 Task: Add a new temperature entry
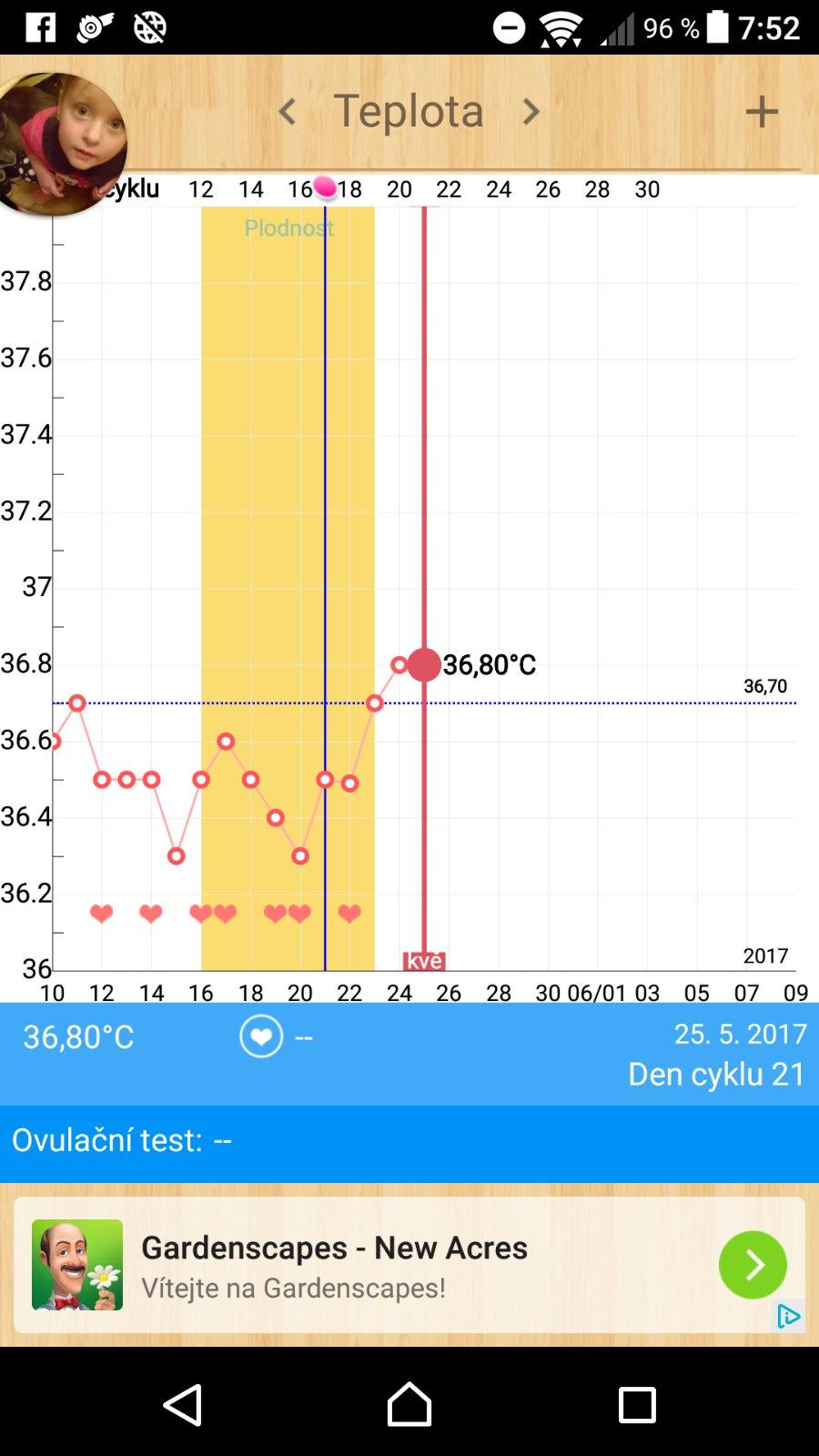pos(762,112)
